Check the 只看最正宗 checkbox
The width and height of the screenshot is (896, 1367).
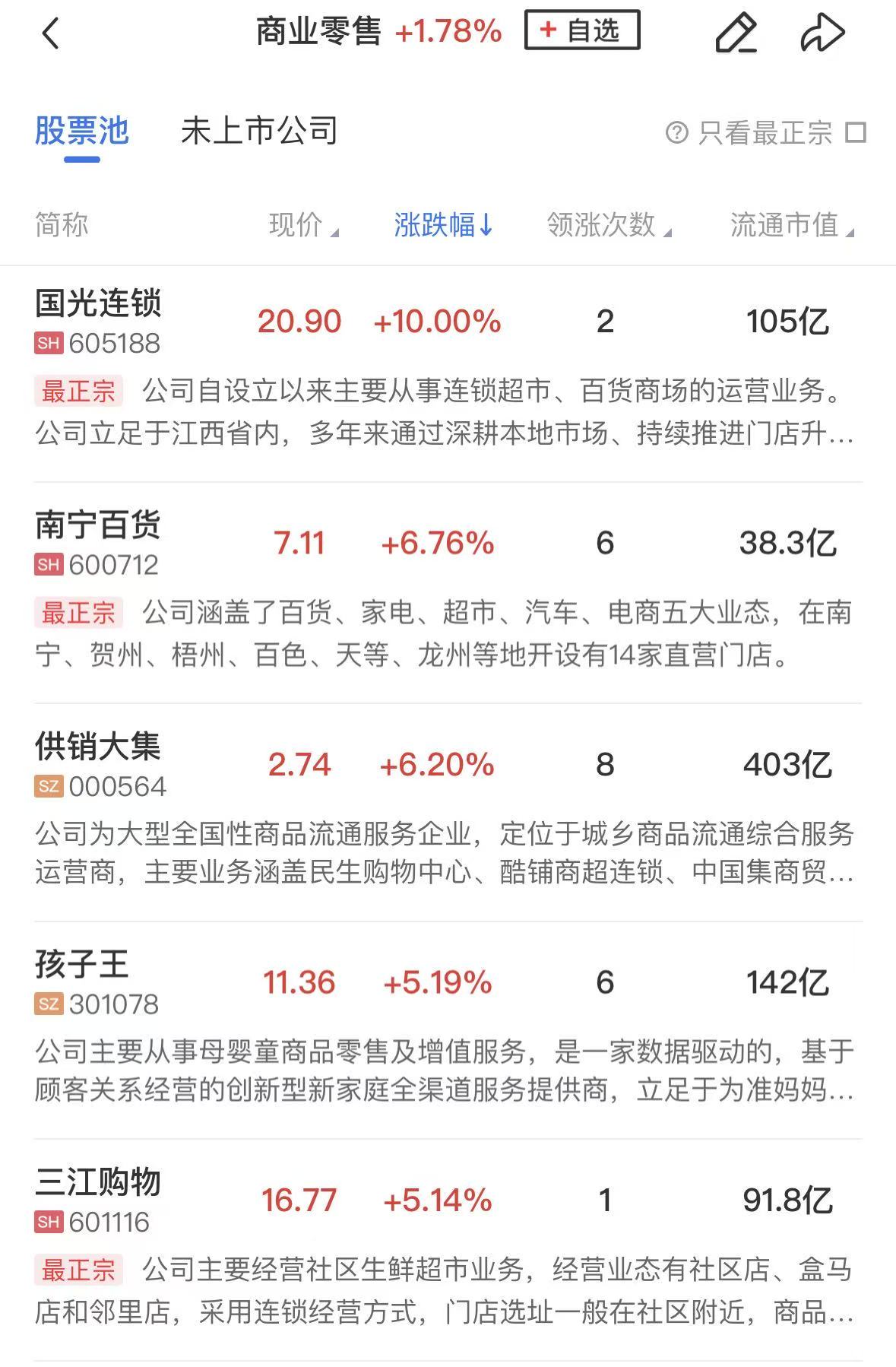(x=856, y=132)
